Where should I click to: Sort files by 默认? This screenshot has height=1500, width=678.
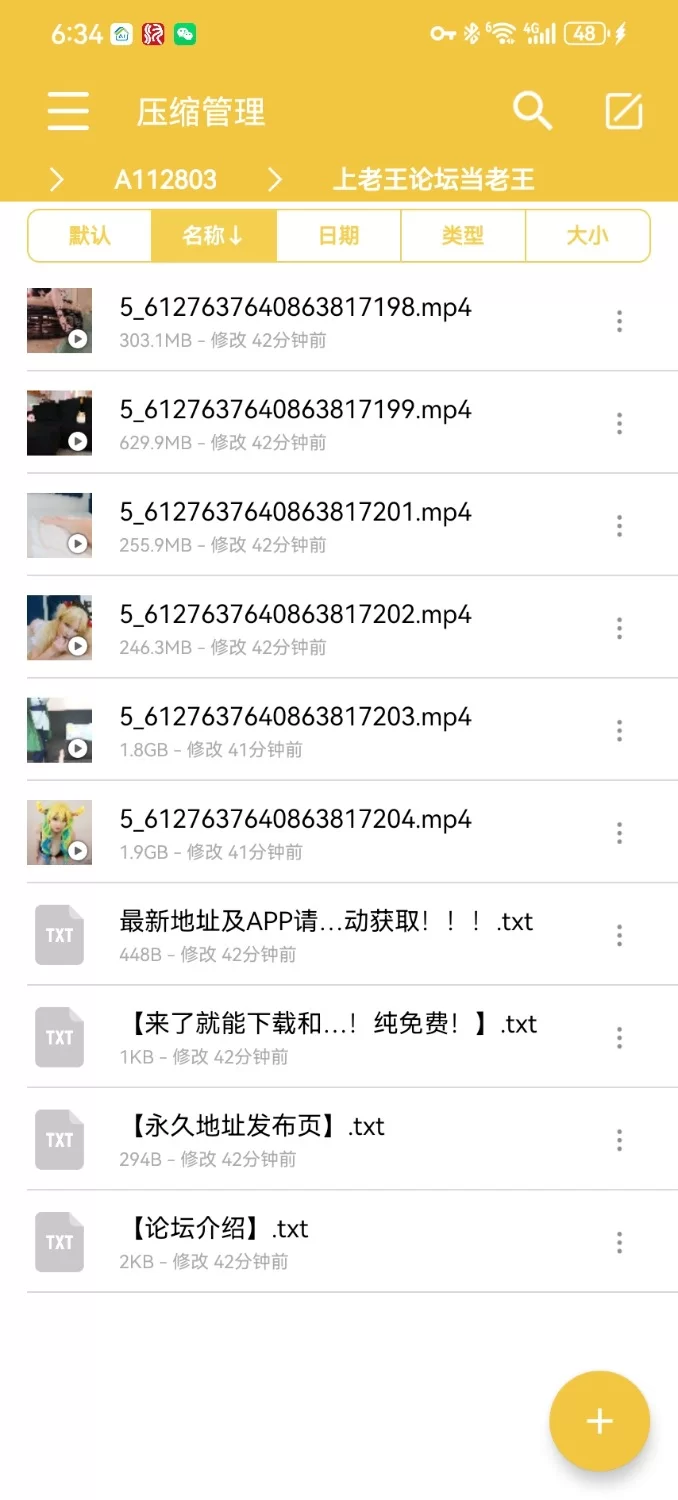[x=90, y=236]
